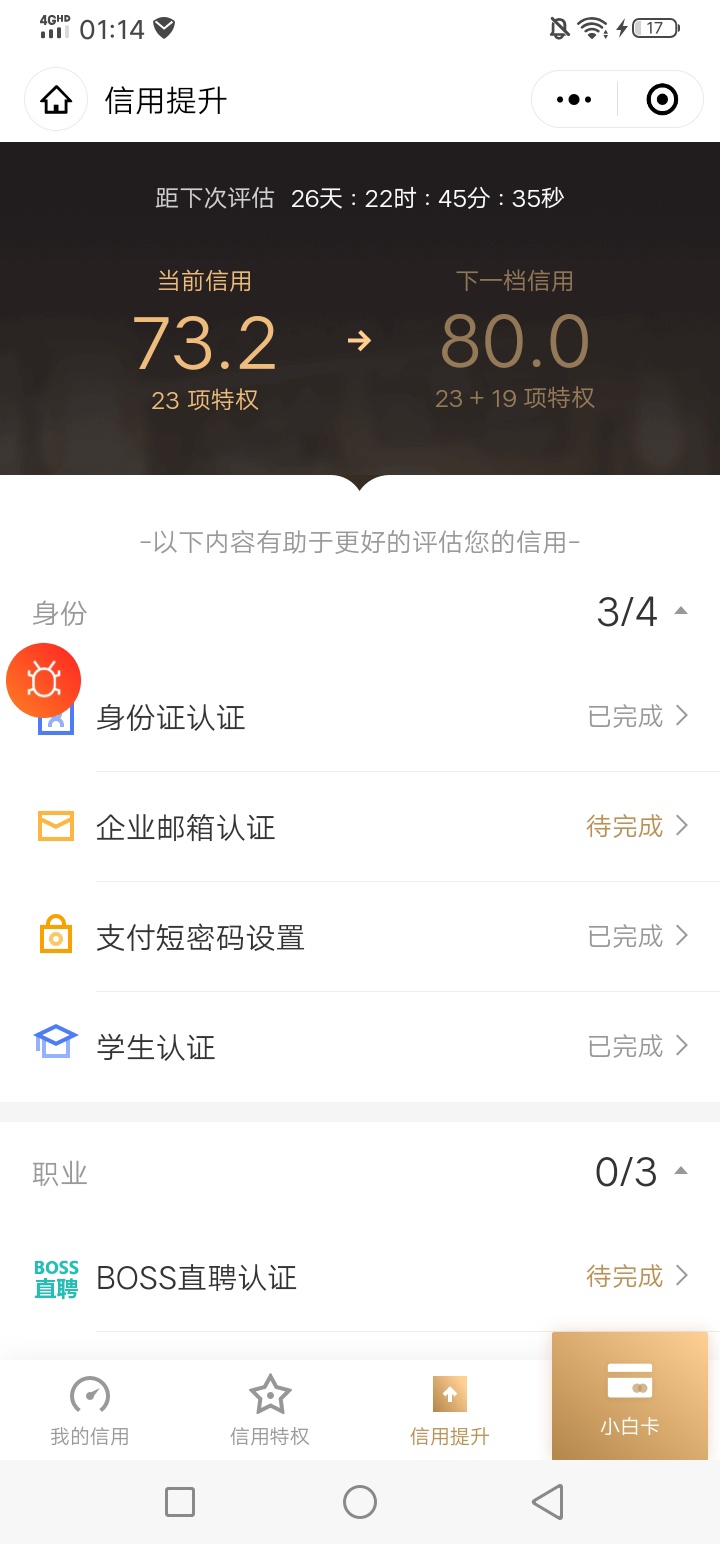
Task: Tap the home icon beside 信用提升
Action: (x=56, y=100)
